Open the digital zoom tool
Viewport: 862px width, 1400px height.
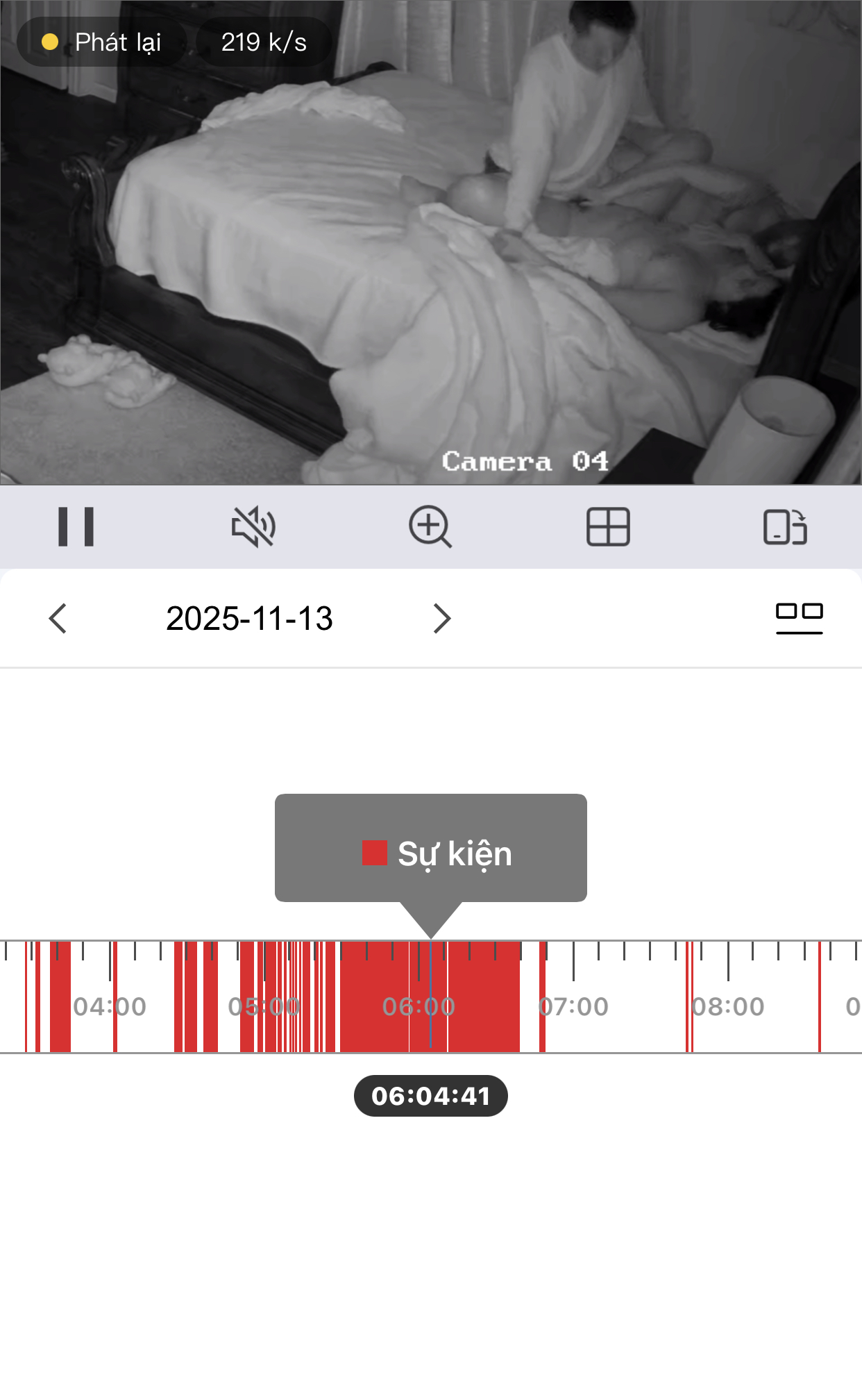[430, 527]
